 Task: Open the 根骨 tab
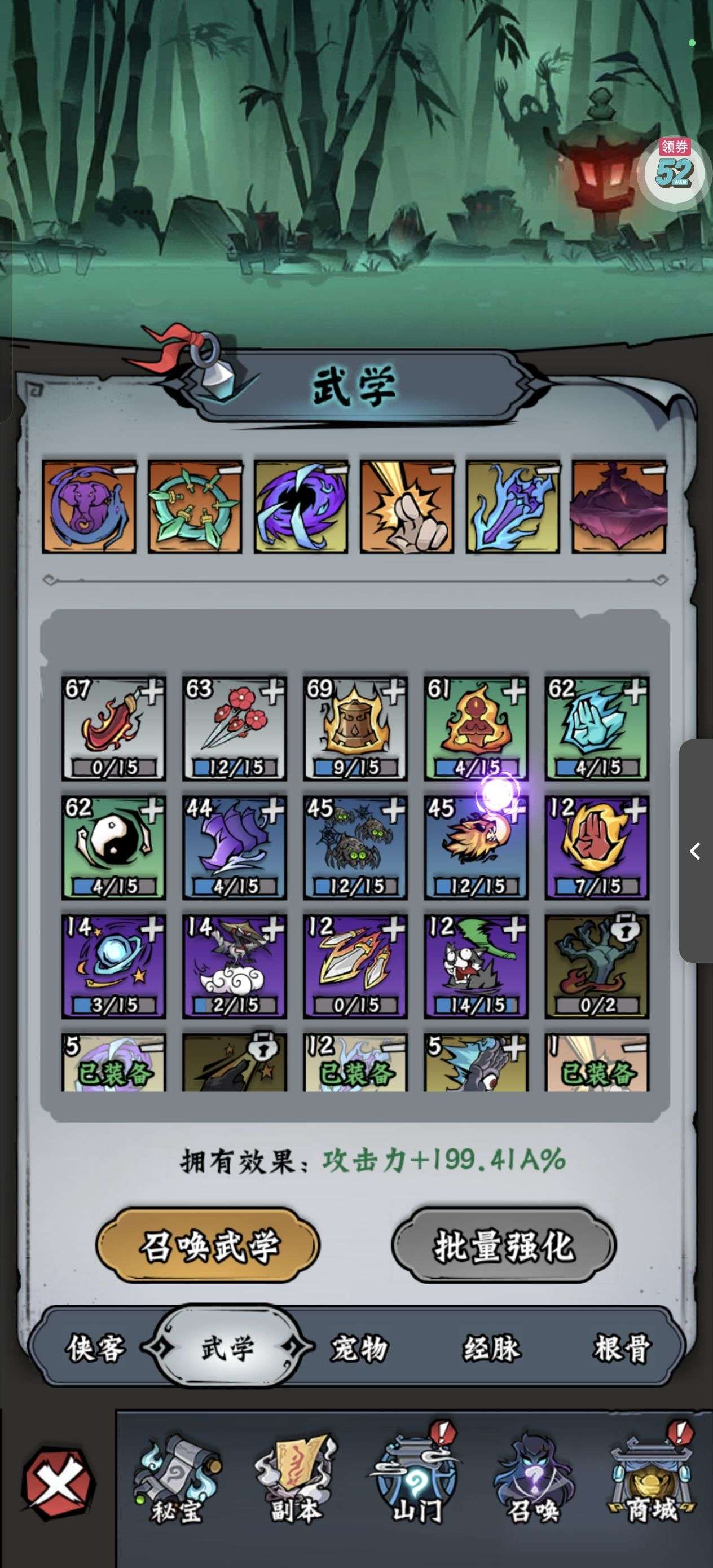coord(622,1349)
